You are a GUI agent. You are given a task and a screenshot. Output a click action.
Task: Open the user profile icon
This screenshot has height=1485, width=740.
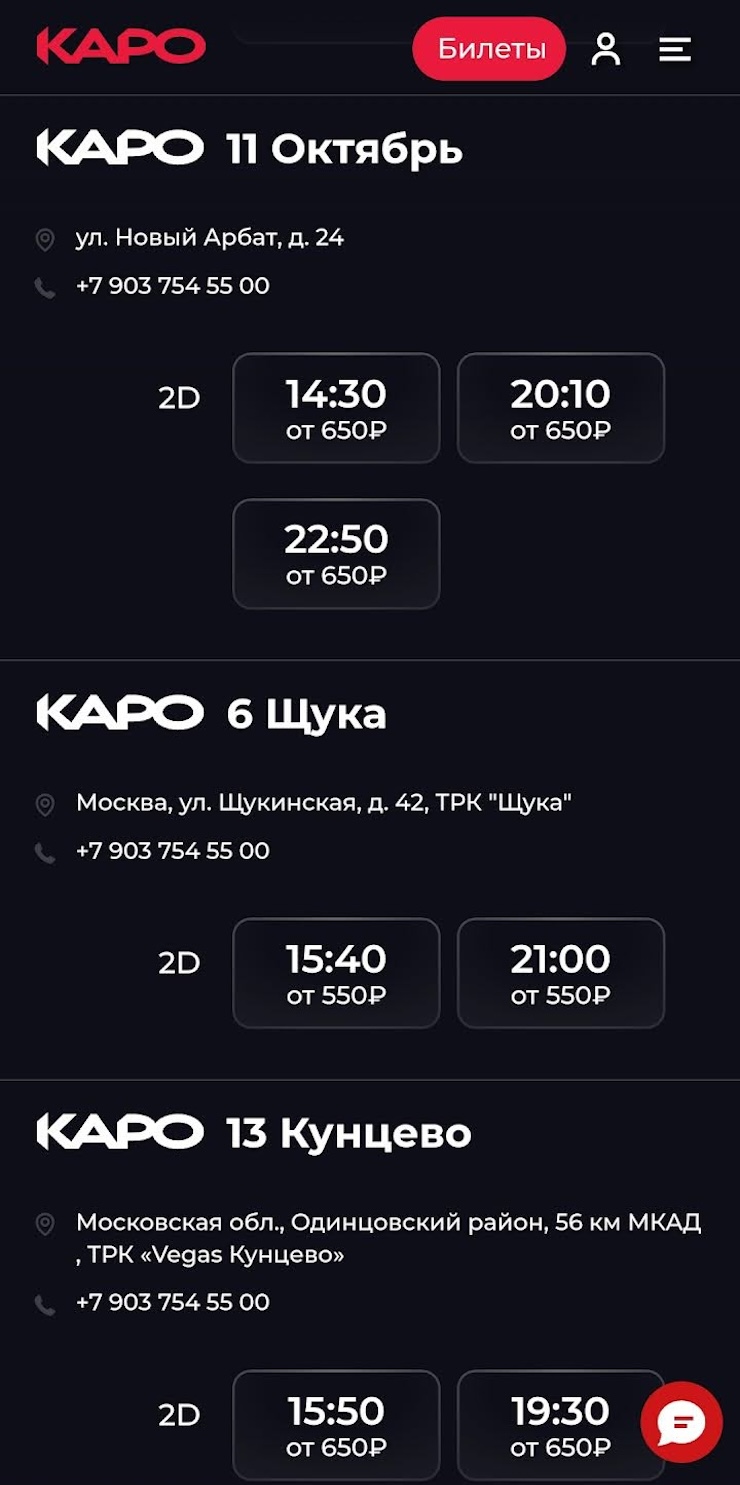(x=605, y=49)
